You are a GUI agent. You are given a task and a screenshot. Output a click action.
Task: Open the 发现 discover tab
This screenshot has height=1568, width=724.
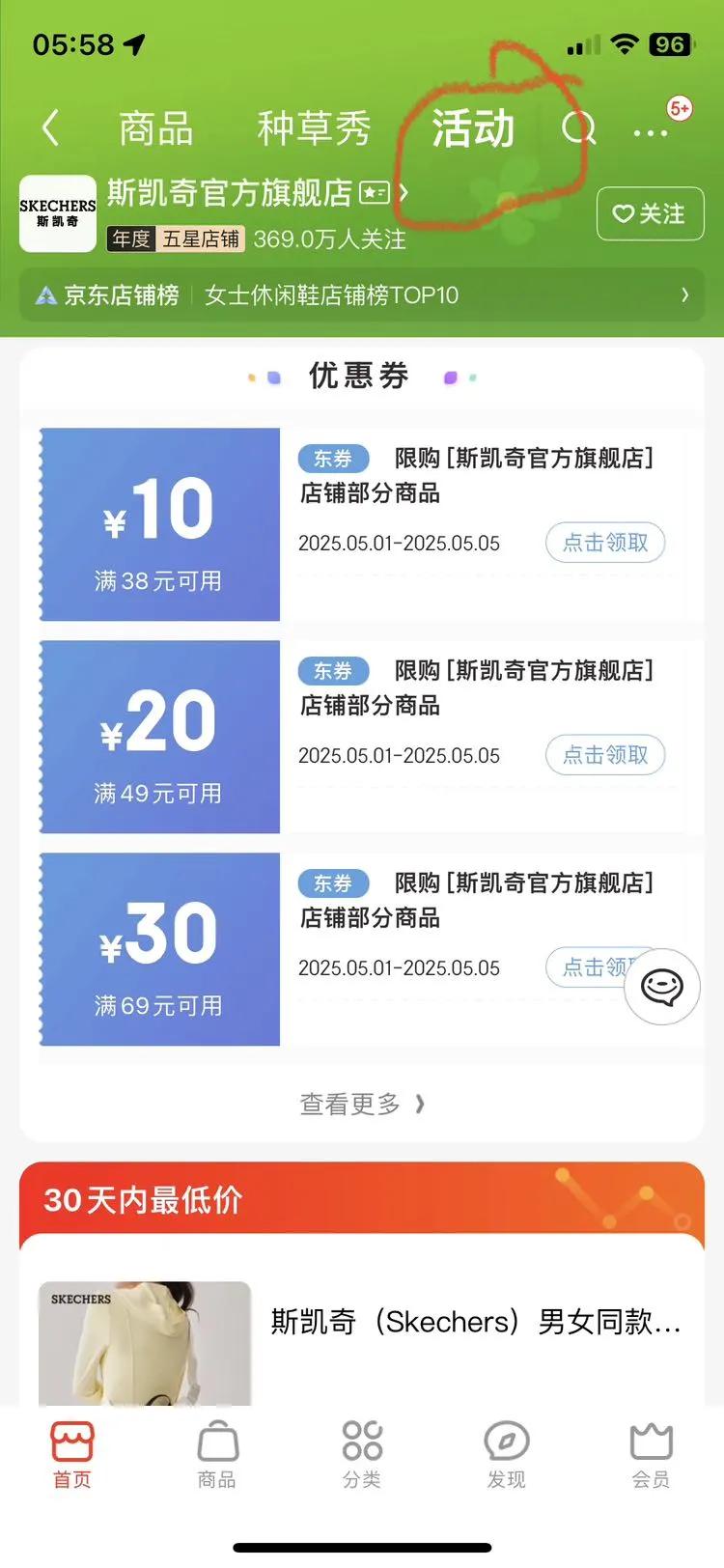506,1454
